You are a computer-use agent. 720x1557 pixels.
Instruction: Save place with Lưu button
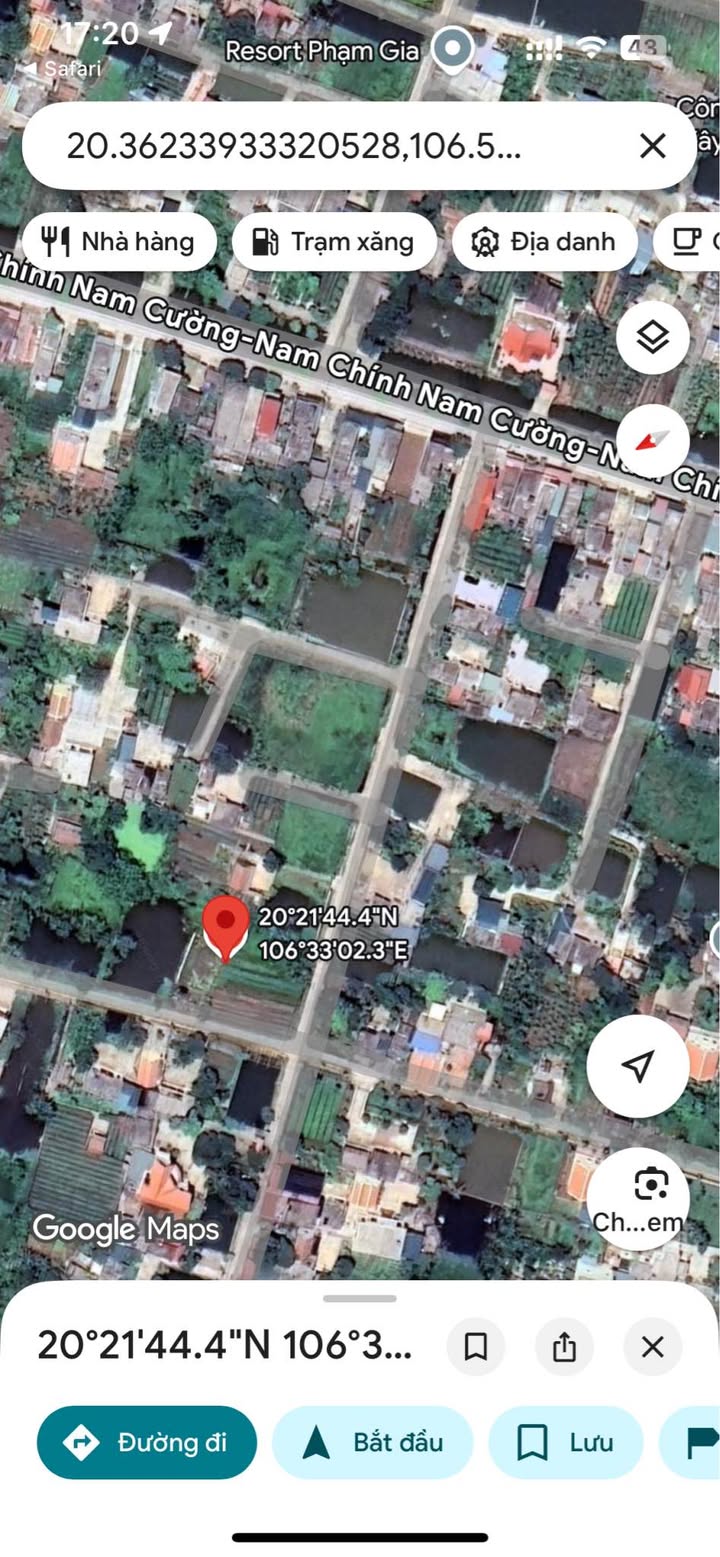click(x=565, y=1442)
